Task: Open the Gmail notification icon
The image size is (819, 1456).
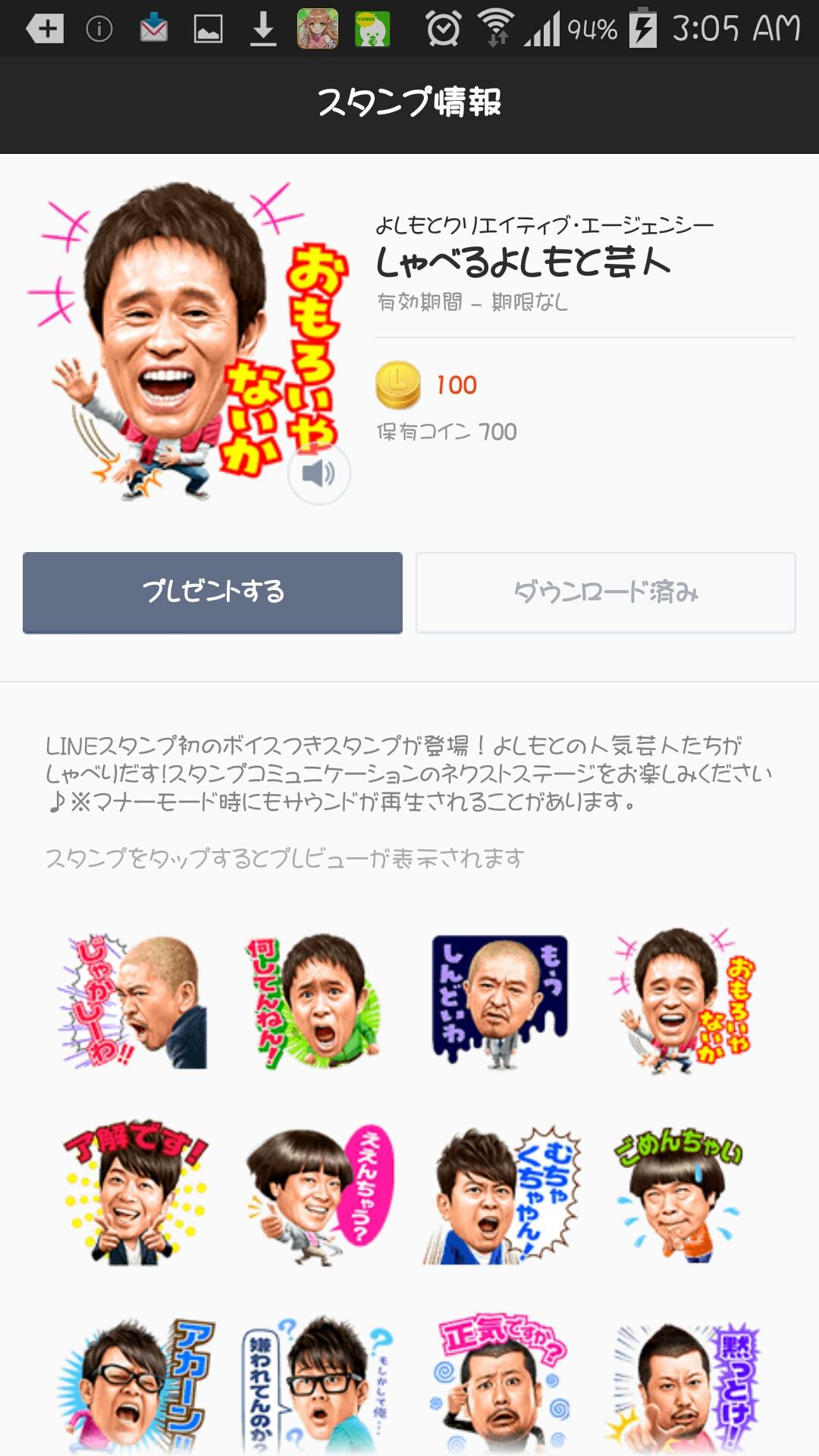Action: click(152, 28)
